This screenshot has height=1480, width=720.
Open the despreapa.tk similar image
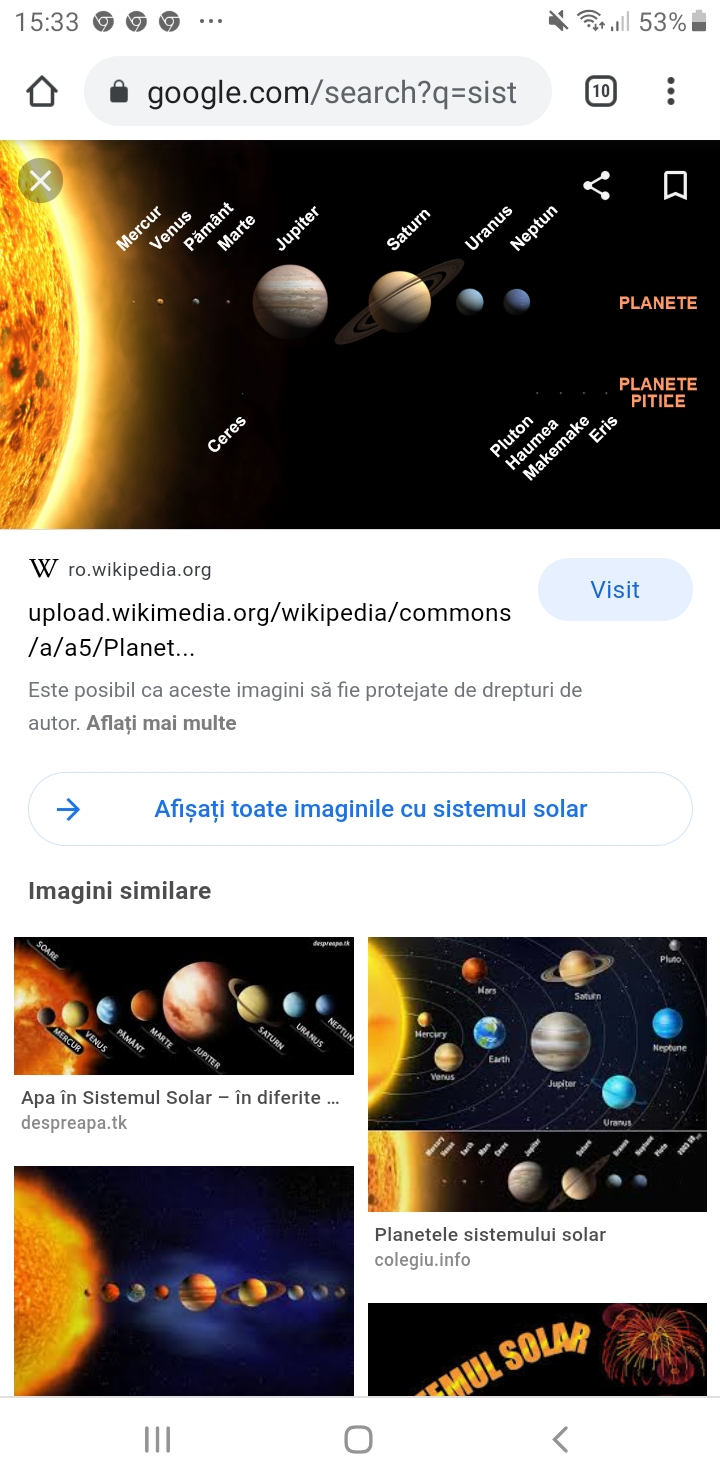tap(183, 1005)
